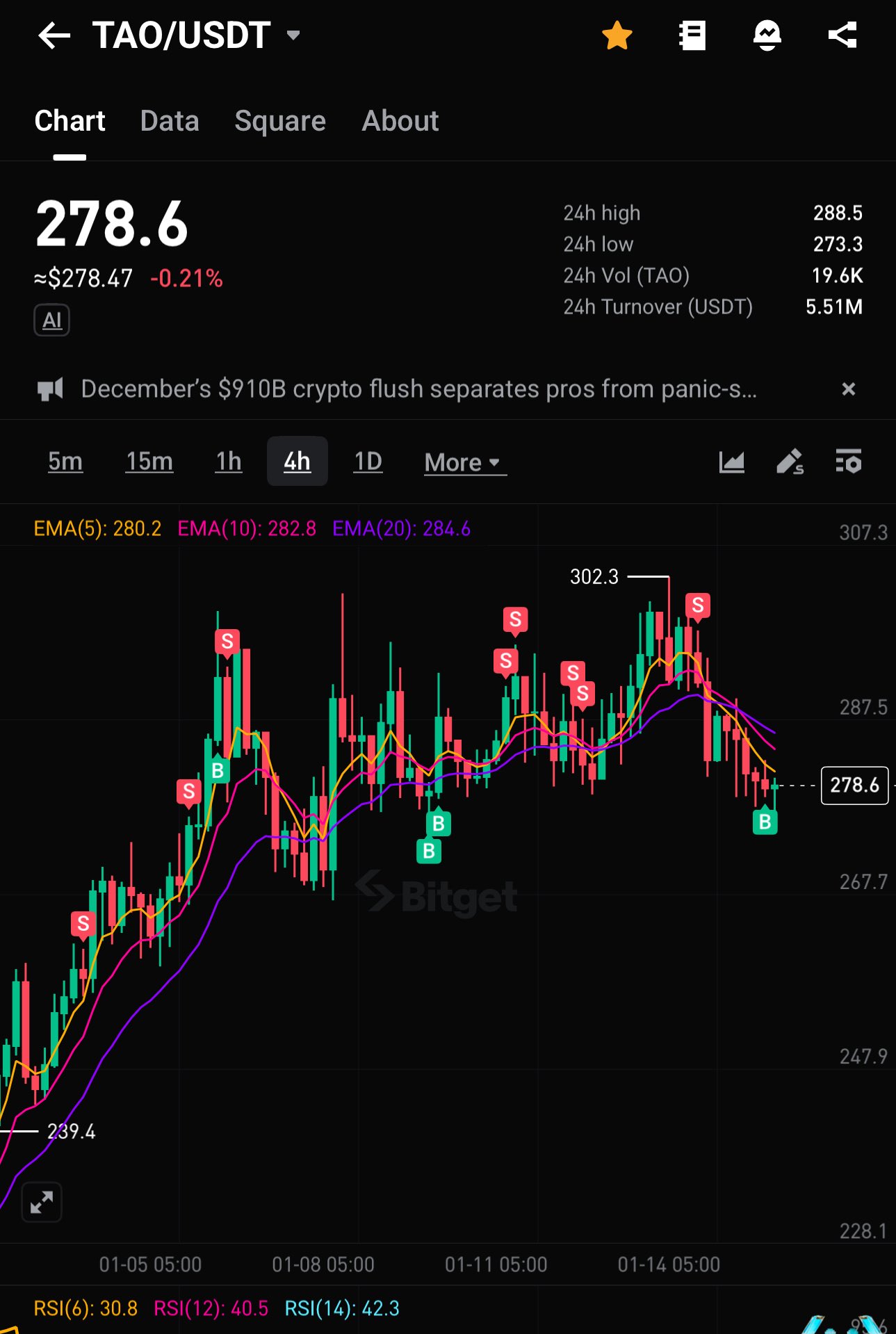Viewport: 896px width, 1334px height.
Task: Open the December crypto flush news
Action: pyautogui.click(x=417, y=389)
